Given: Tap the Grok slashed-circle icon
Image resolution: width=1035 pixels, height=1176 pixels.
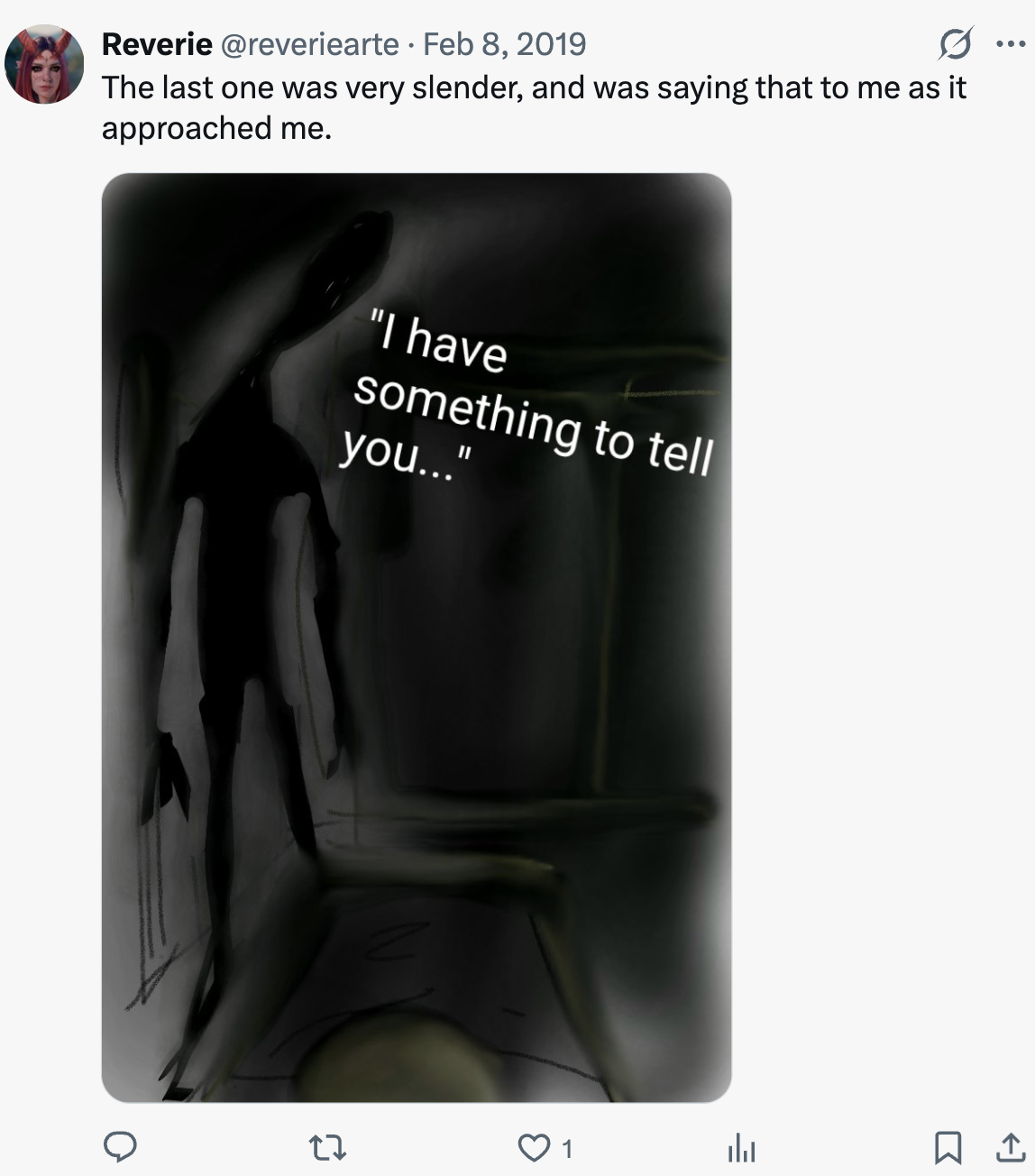Looking at the screenshot, I should coord(955,43).
